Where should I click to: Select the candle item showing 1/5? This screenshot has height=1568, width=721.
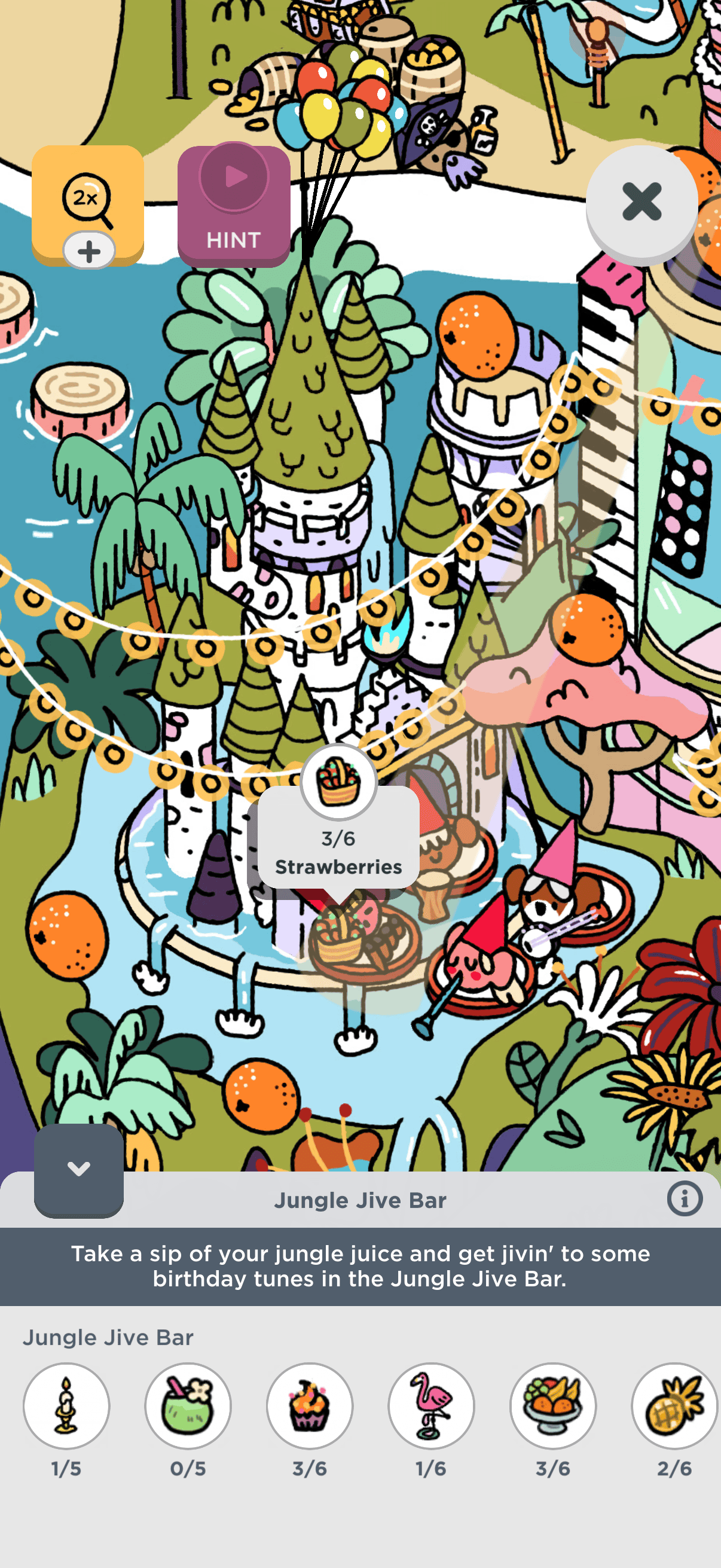(x=66, y=1406)
